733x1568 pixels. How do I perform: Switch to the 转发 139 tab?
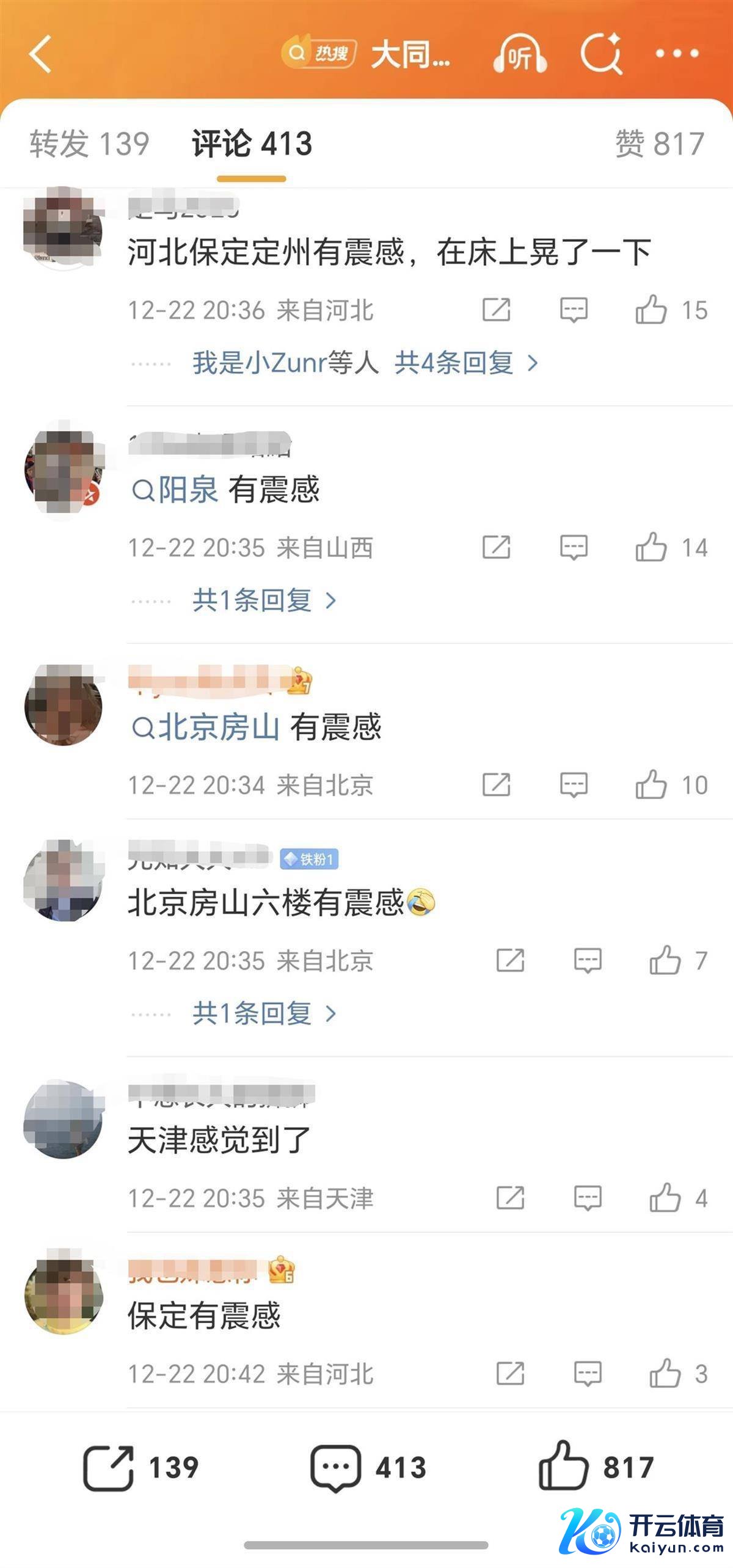pyautogui.click(x=89, y=144)
